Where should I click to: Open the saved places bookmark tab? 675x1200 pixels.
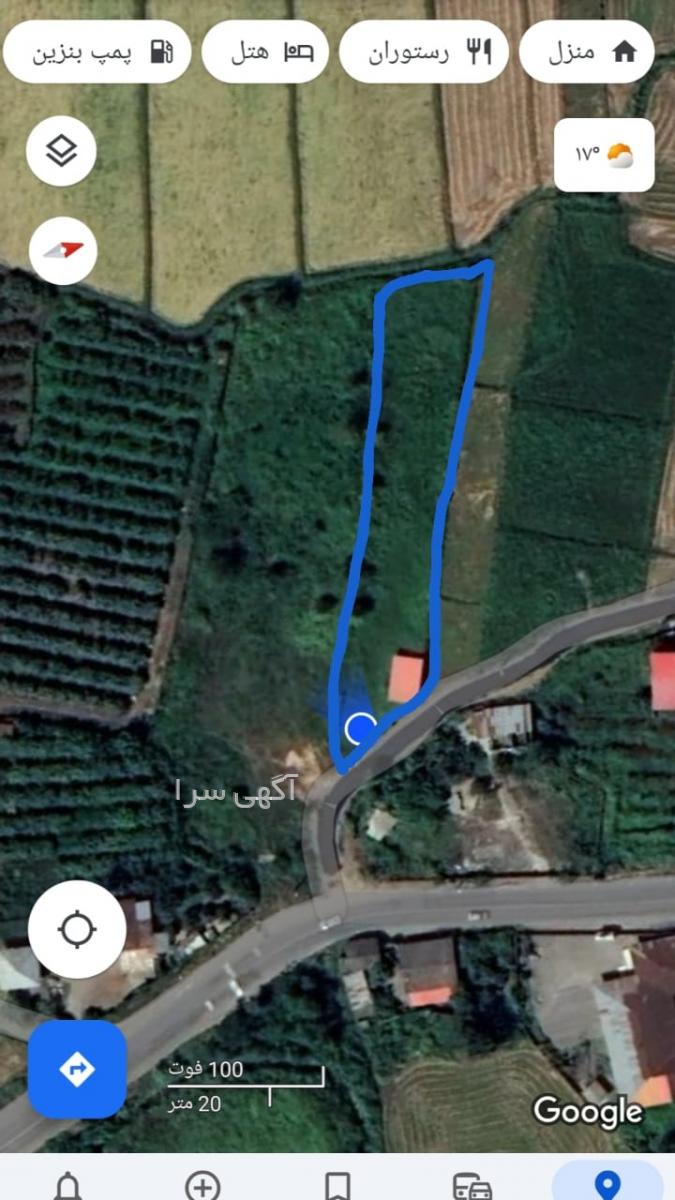coord(338,1184)
